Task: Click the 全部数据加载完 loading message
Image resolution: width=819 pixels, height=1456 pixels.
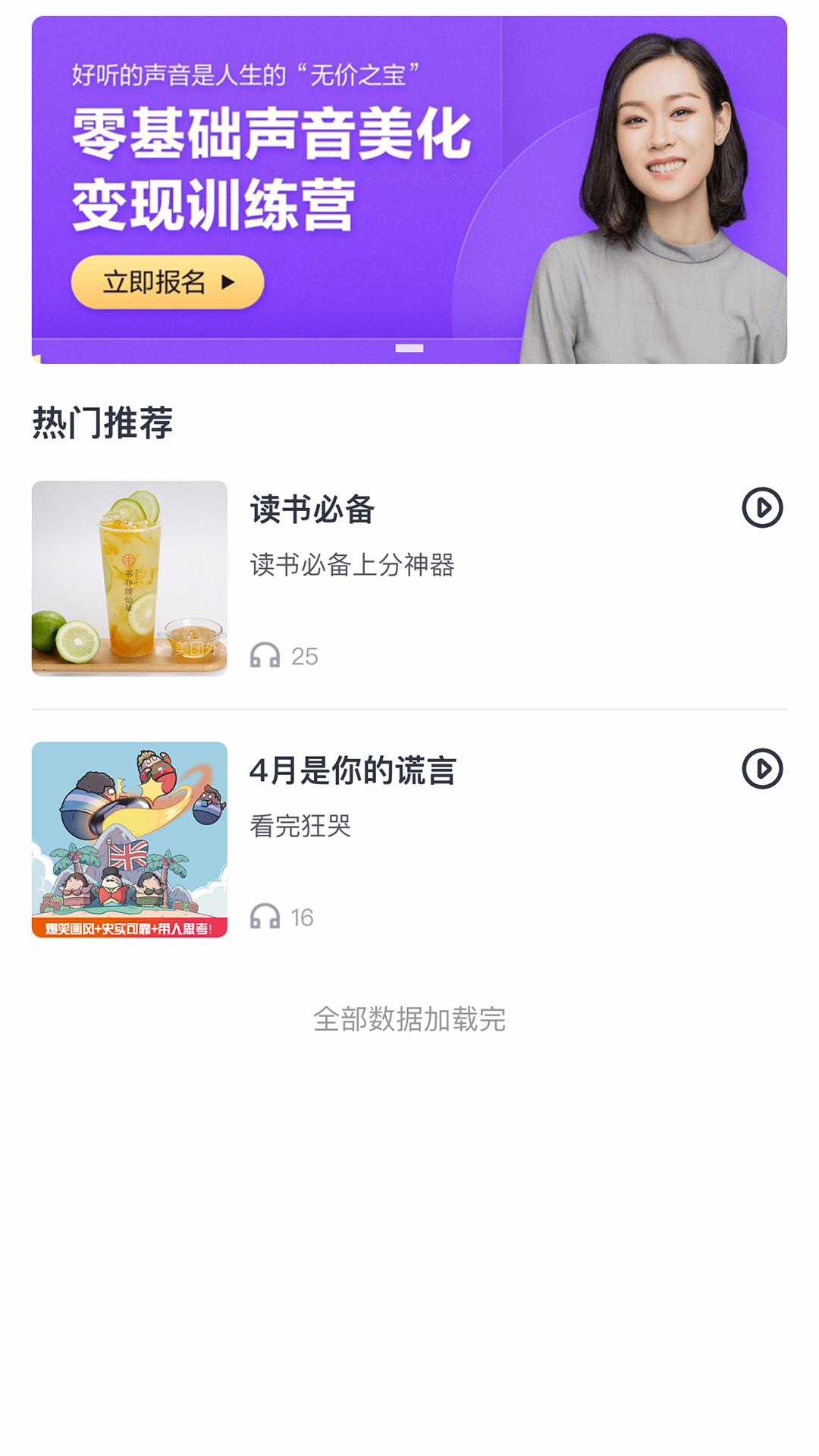Action: pos(409,1019)
